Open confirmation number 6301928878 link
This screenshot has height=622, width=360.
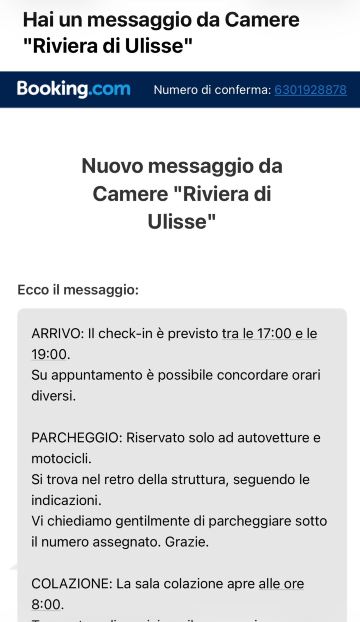pyautogui.click(x=310, y=90)
